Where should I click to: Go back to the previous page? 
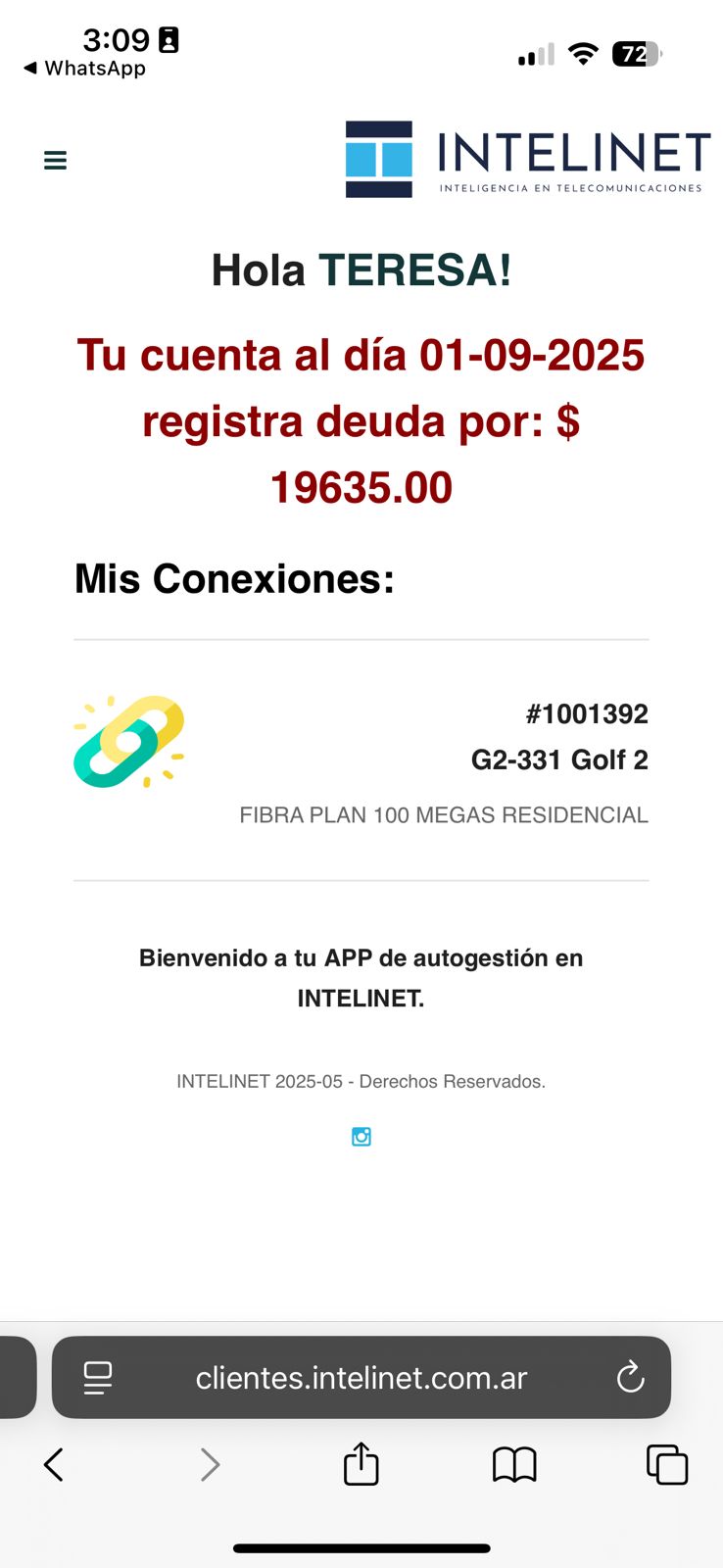[x=54, y=1465]
